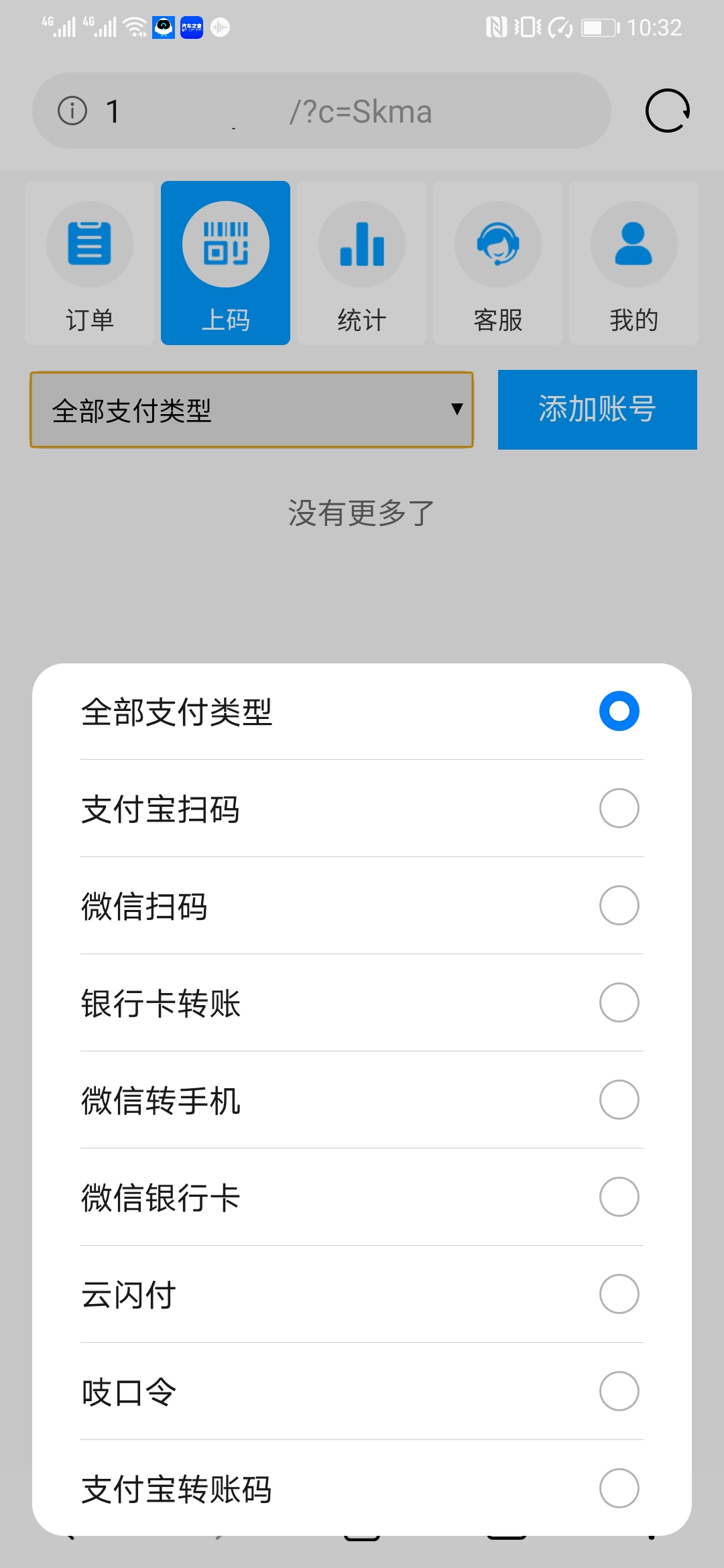The height and width of the screenshot is (1568, 724).
Task: Choose 云闪付 option
Action: (x=362, y=1295)
